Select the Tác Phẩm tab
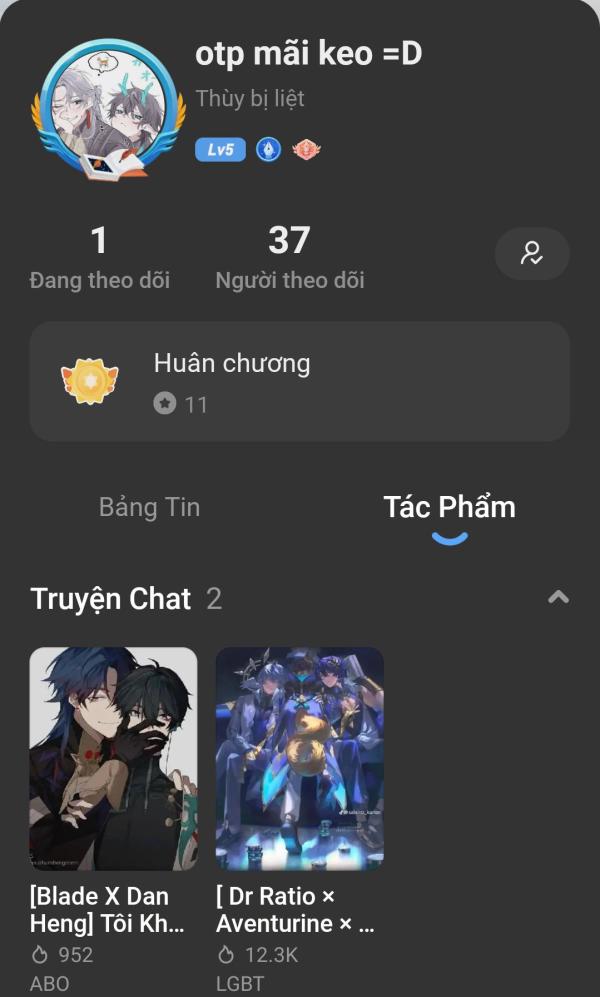The width and height of the screenshot is (600, 997). coord(449,508)
